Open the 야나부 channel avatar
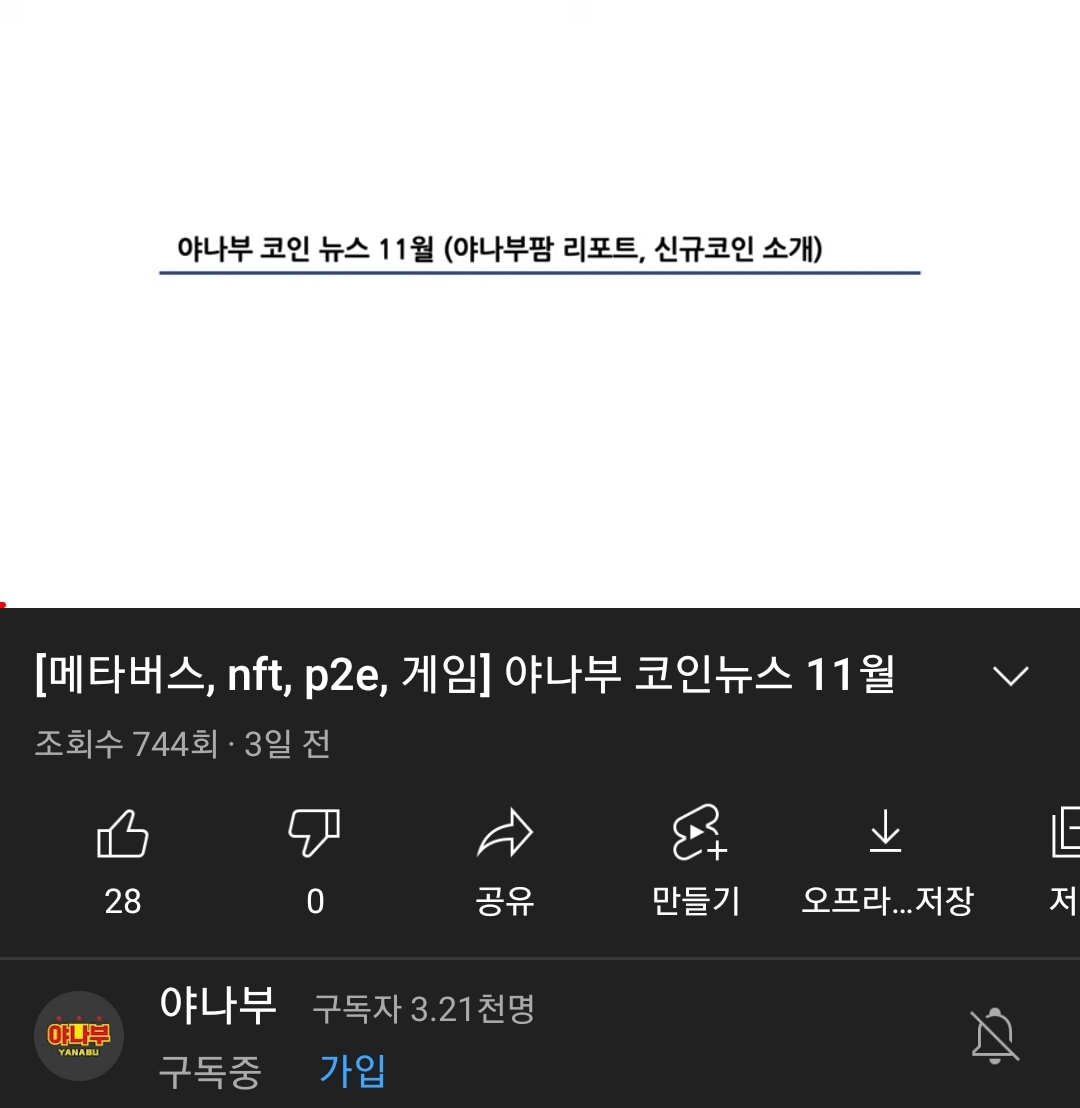The height and width of the screenshot is (1108, 1080). 79,1035
